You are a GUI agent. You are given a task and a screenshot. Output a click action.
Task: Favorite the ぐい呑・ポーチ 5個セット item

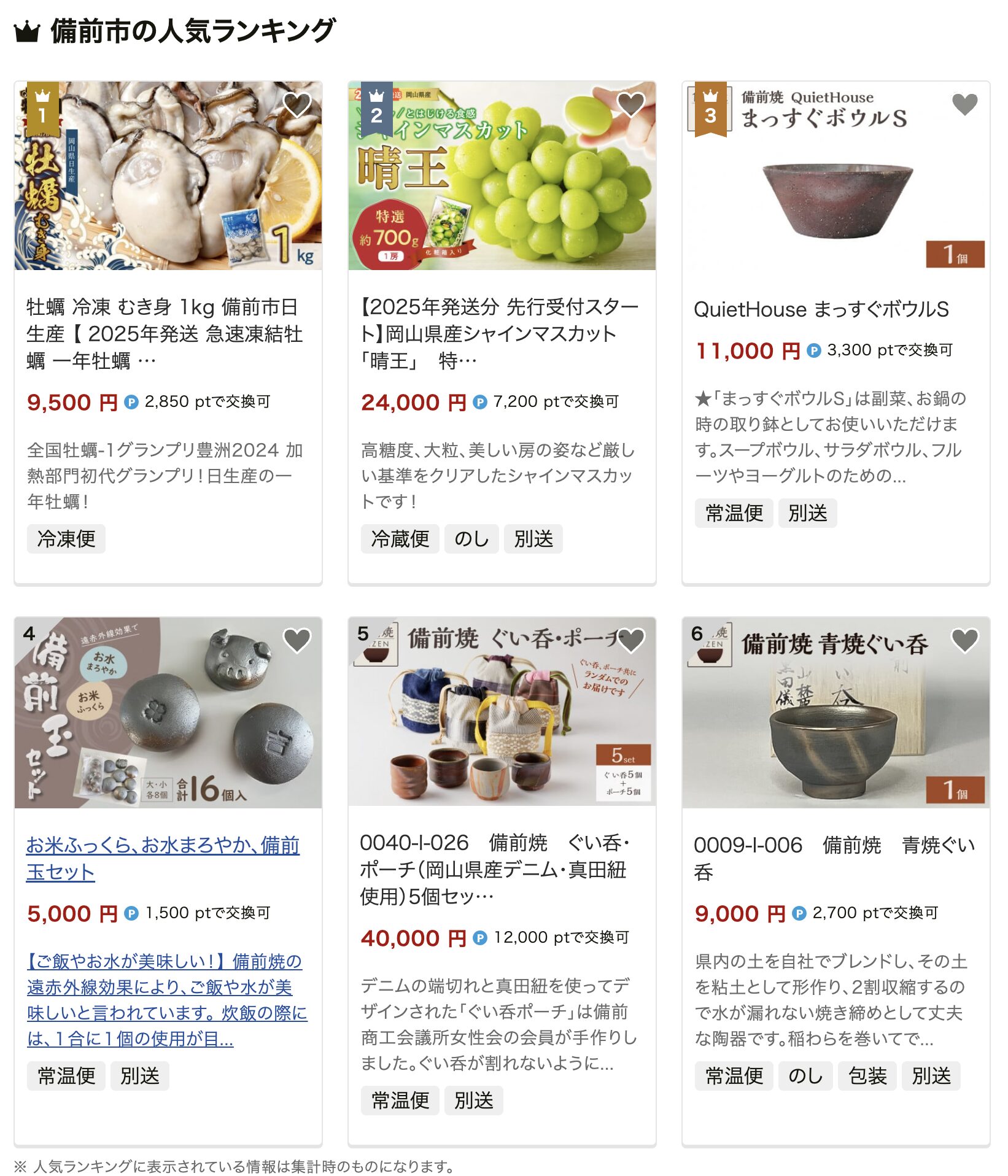(x=630, y=640)
